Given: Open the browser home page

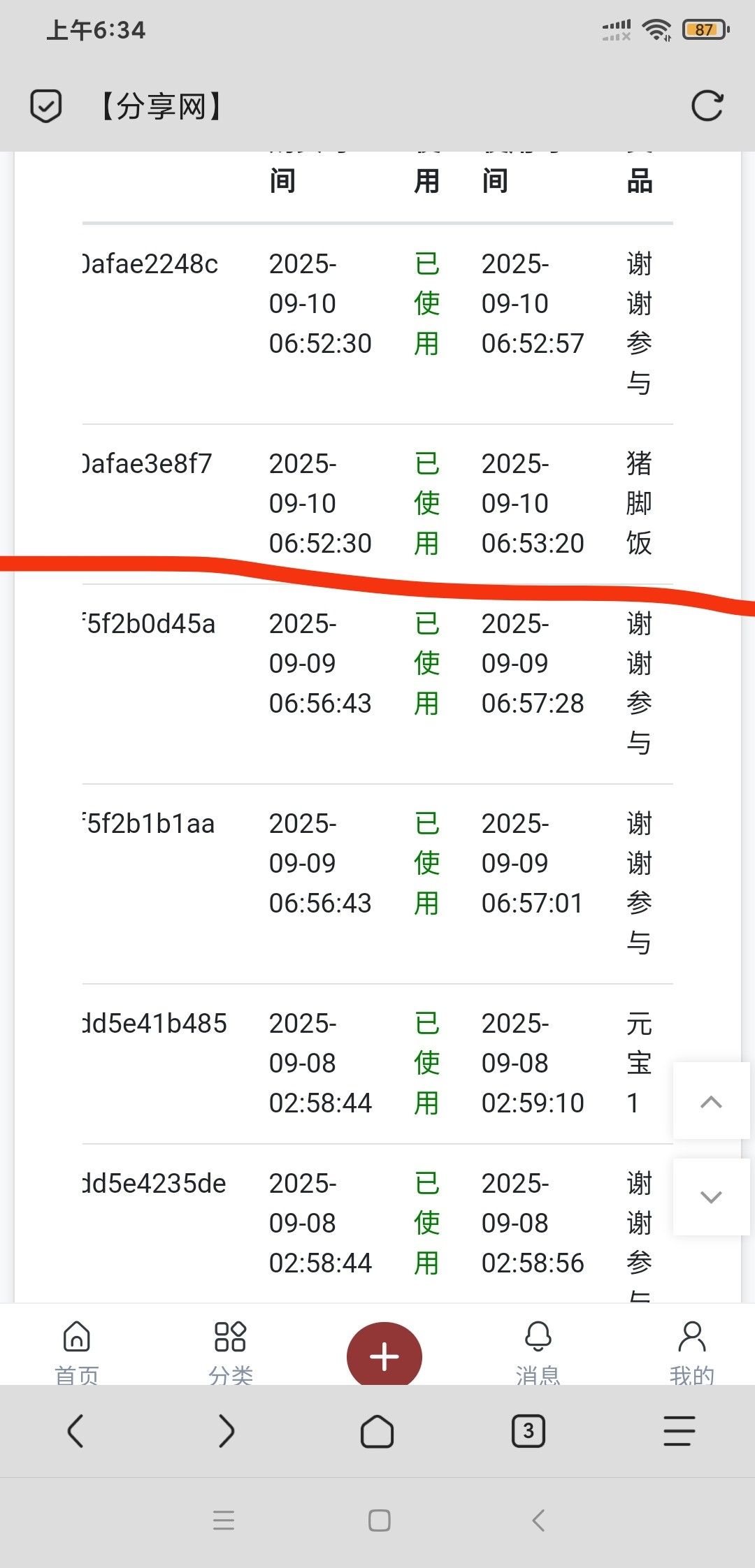Looking at the screenshot, I should pyautogui.click(x=377, y=1431).
